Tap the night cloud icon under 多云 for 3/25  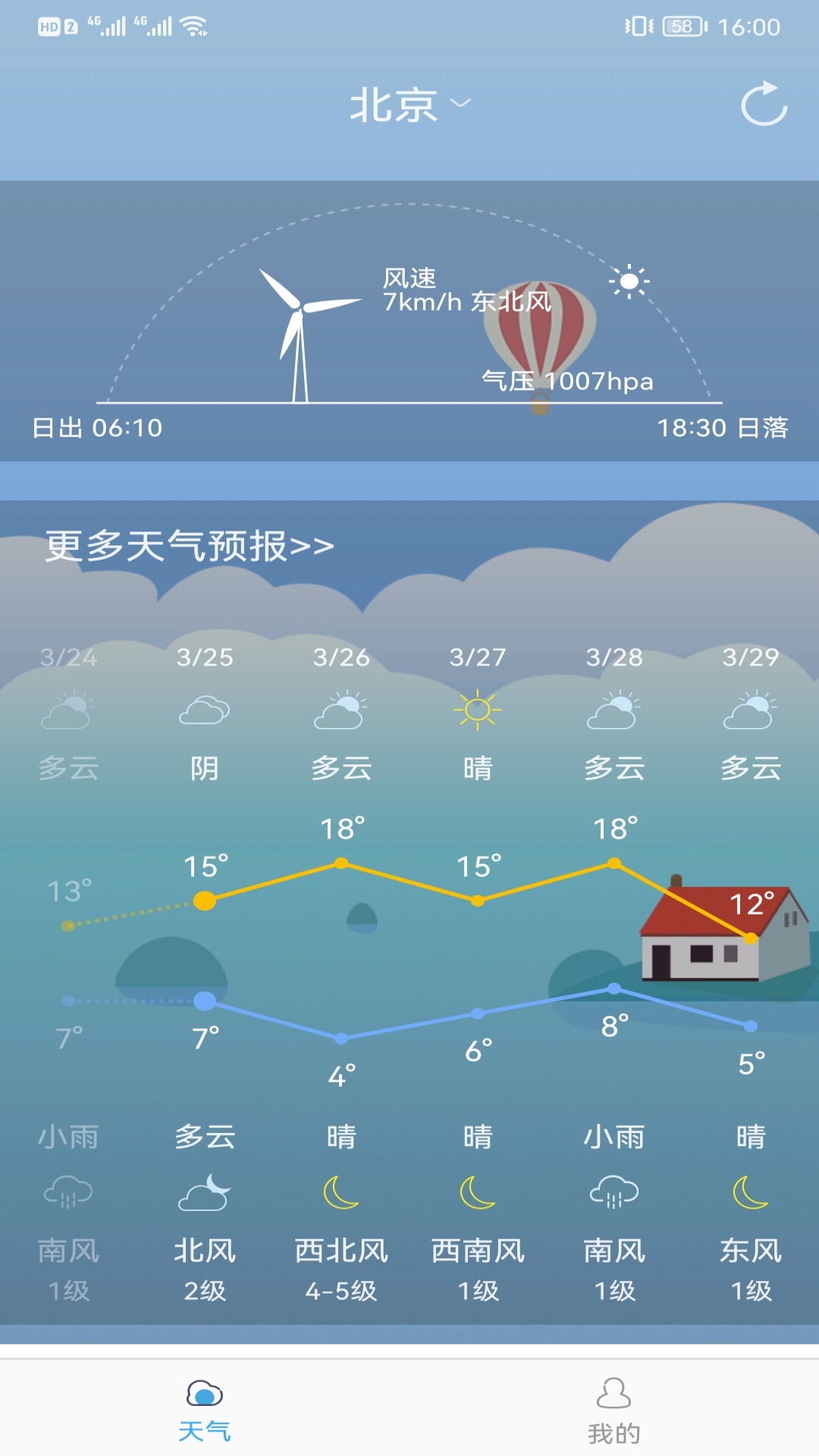pyautogui.click(x=204, y=1192)
